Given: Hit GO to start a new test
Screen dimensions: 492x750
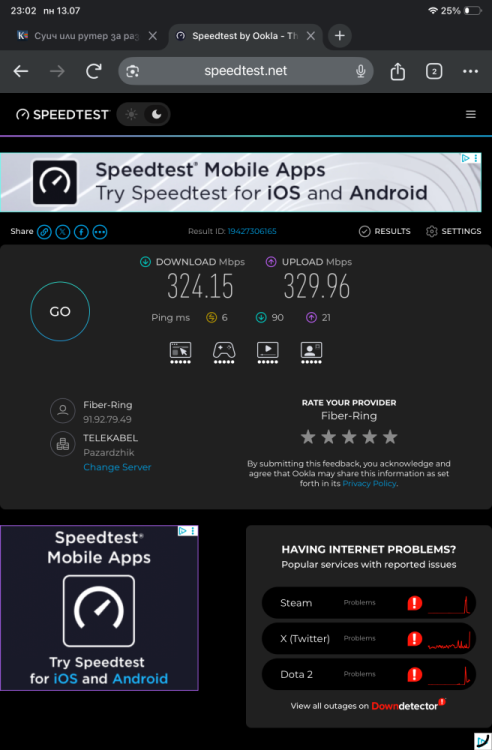Looking at the screenshot, I should pos(60,311).
